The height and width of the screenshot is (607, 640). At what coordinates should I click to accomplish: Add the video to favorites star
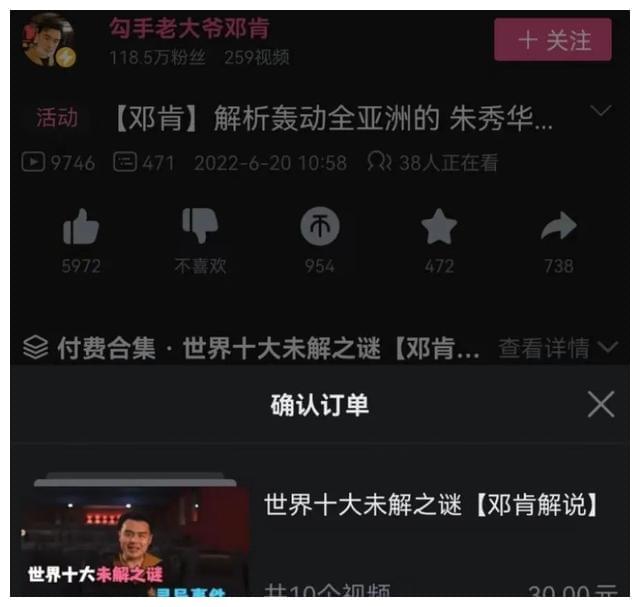pos(439,228)
